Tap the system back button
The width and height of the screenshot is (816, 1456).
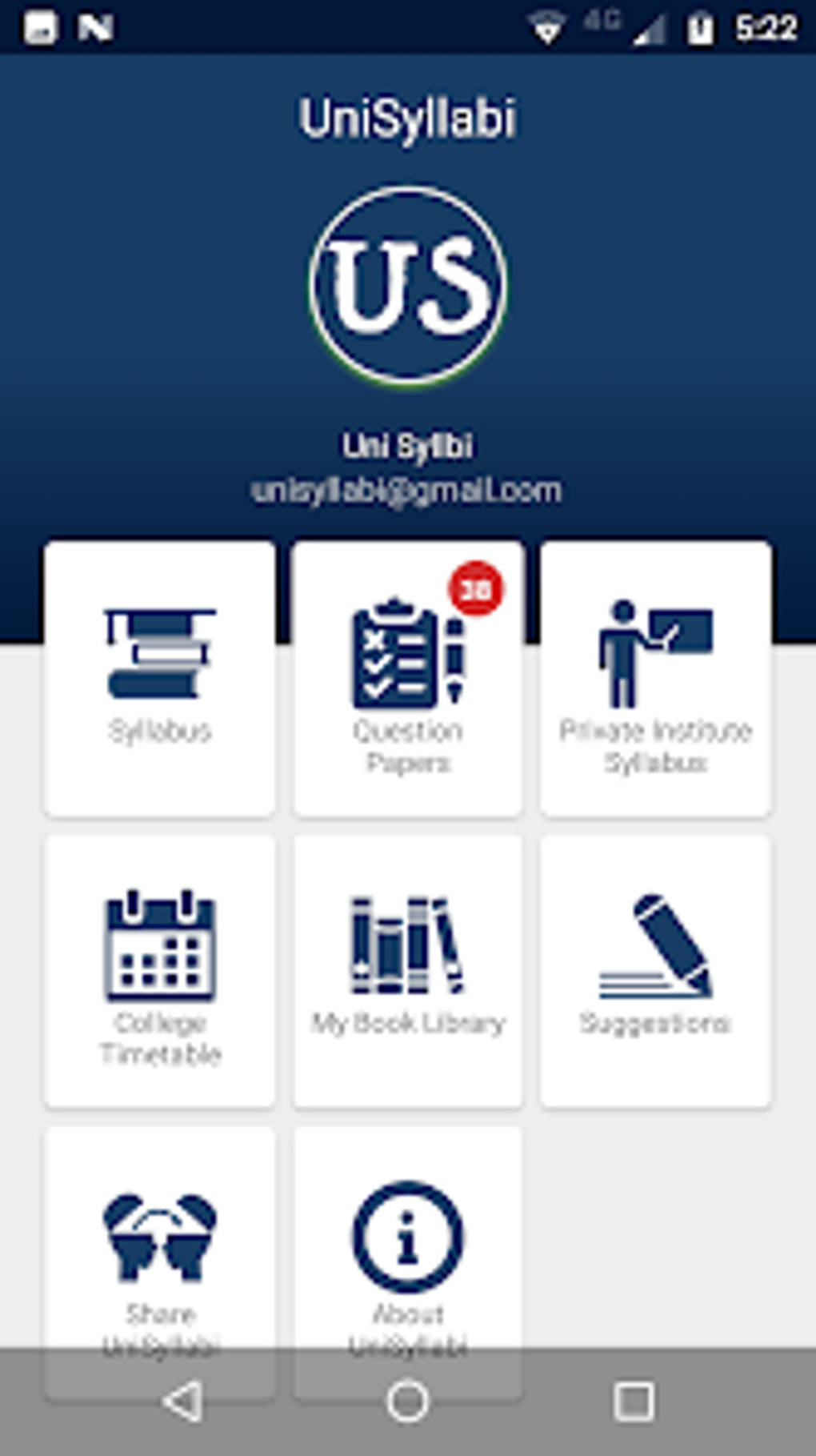pyautogui.click(x=182, y=1402)
